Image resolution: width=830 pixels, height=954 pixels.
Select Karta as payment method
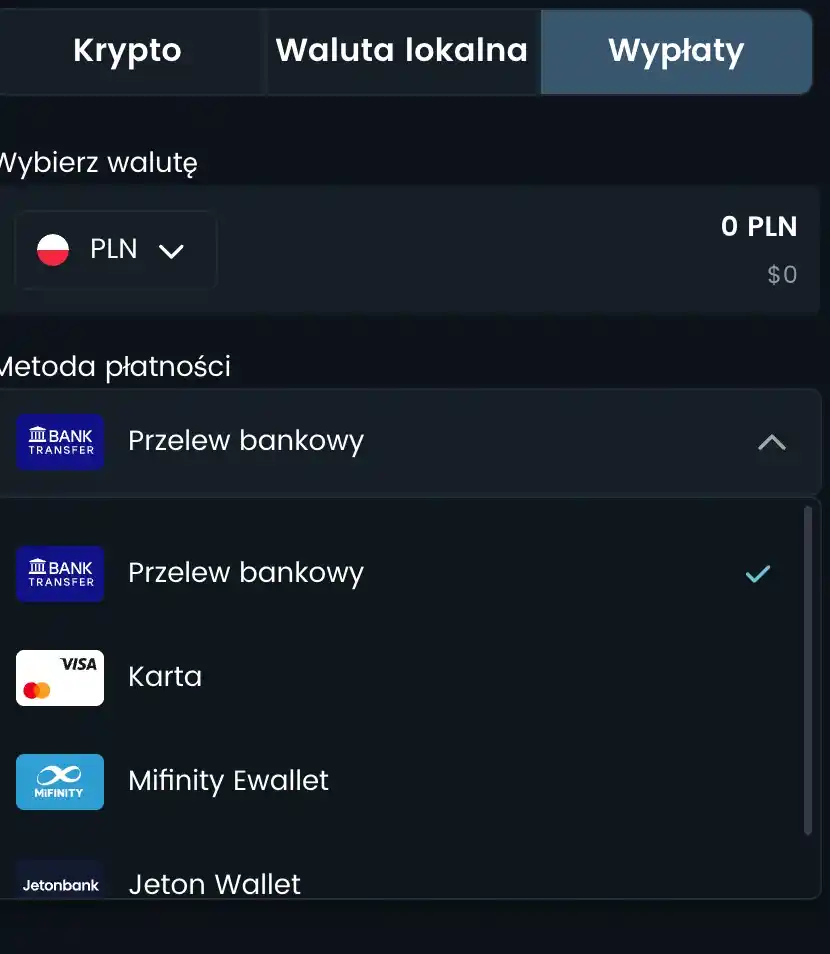(400, 677)
